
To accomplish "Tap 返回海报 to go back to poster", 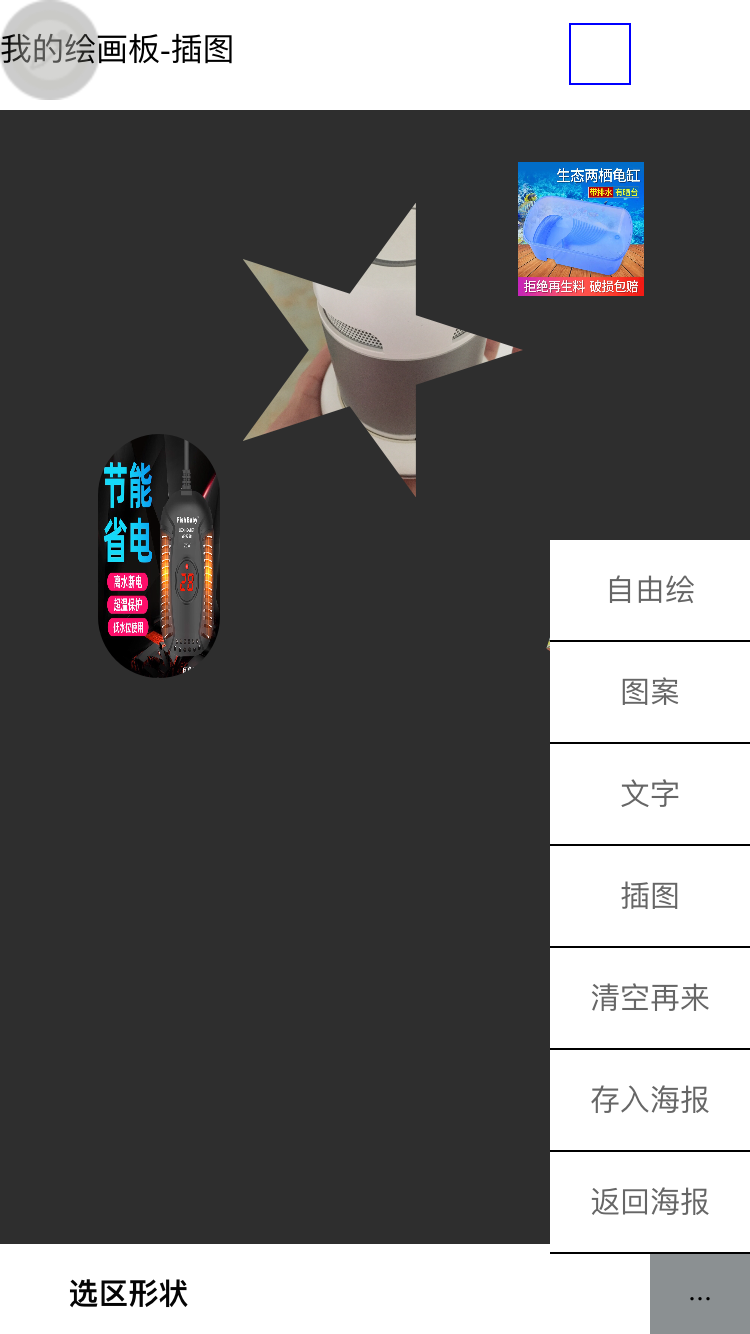I will (650, 1202).
